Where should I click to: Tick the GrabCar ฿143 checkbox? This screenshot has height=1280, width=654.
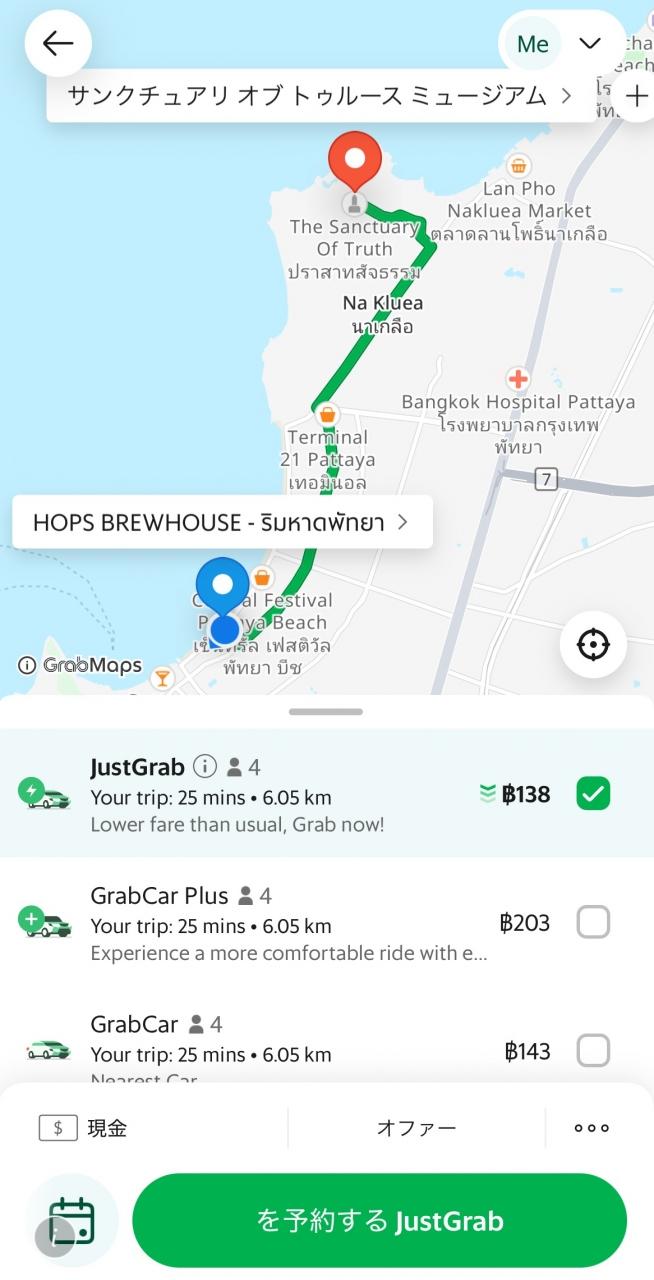coord(593,1051)
